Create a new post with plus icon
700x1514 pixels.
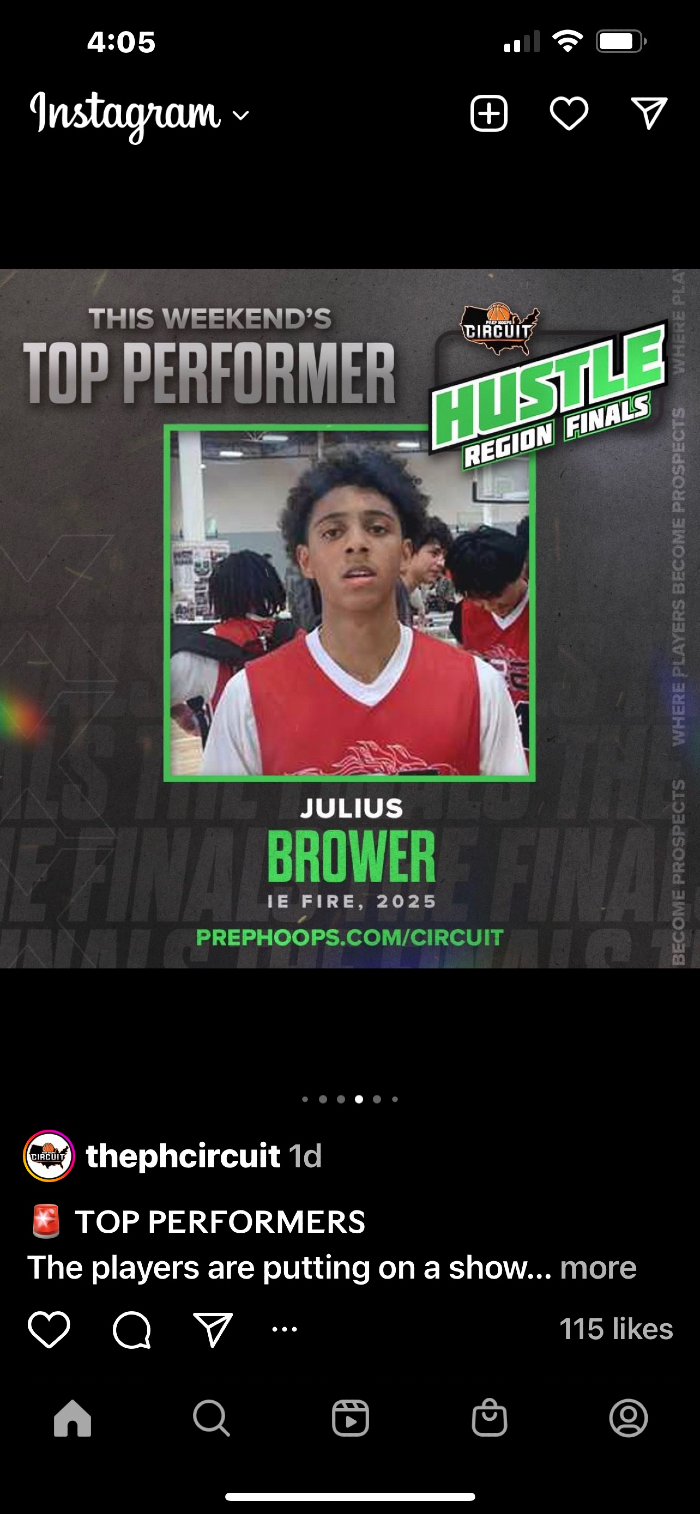tap(489, 114)
